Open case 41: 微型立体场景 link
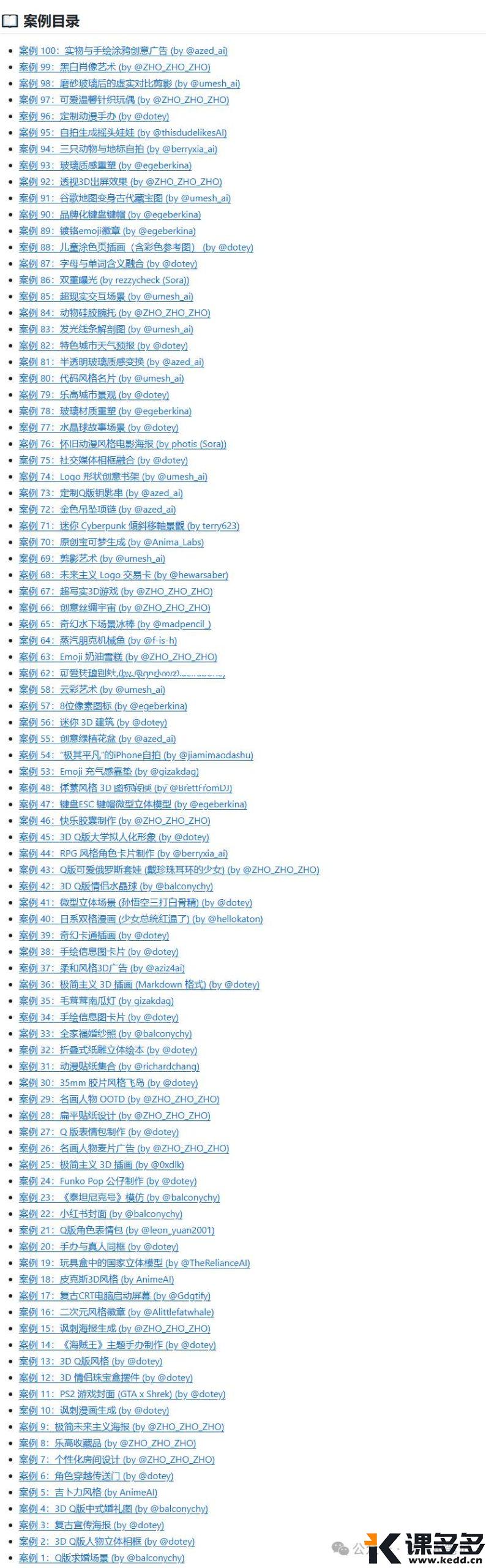 135,903
